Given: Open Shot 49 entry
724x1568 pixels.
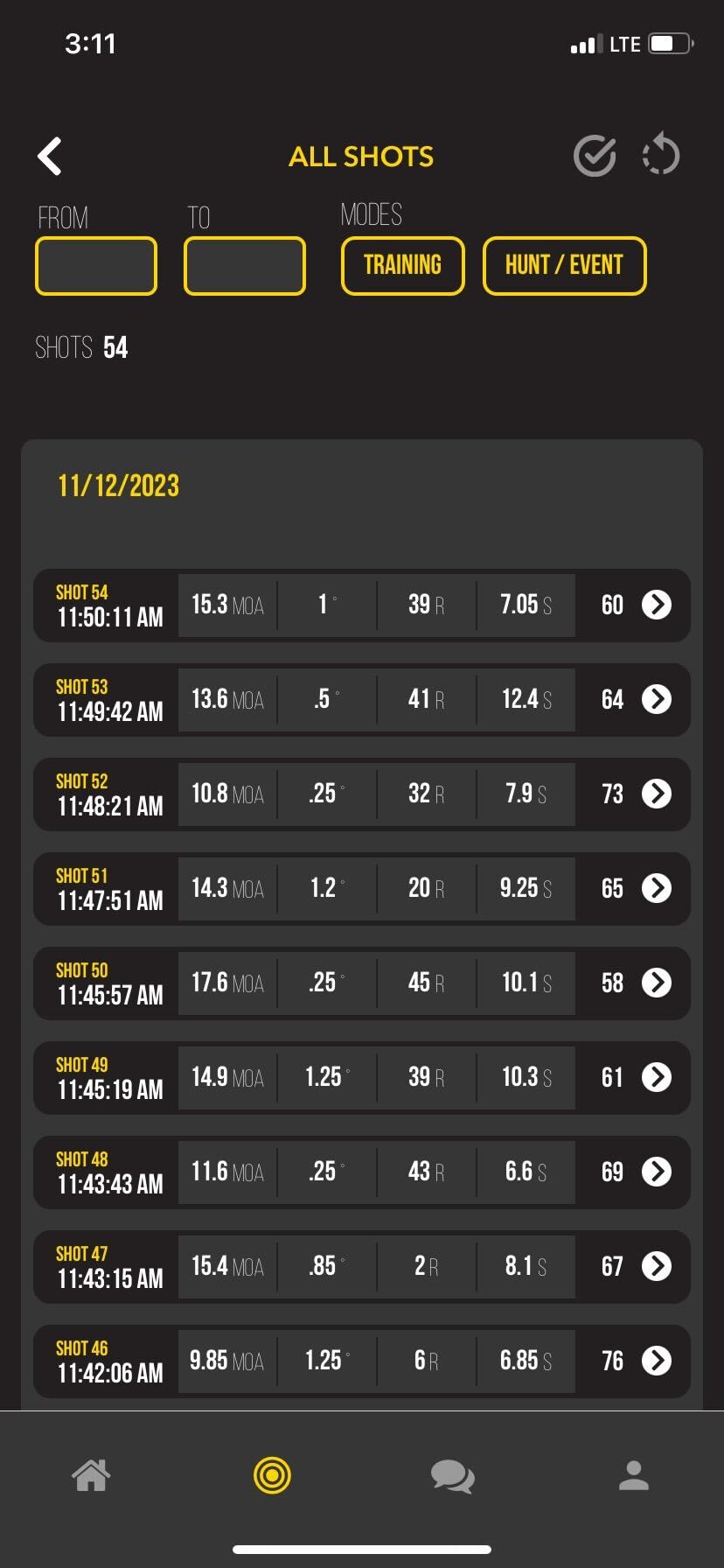Looking at the screenshot, I should click(x=657, y=1077).
